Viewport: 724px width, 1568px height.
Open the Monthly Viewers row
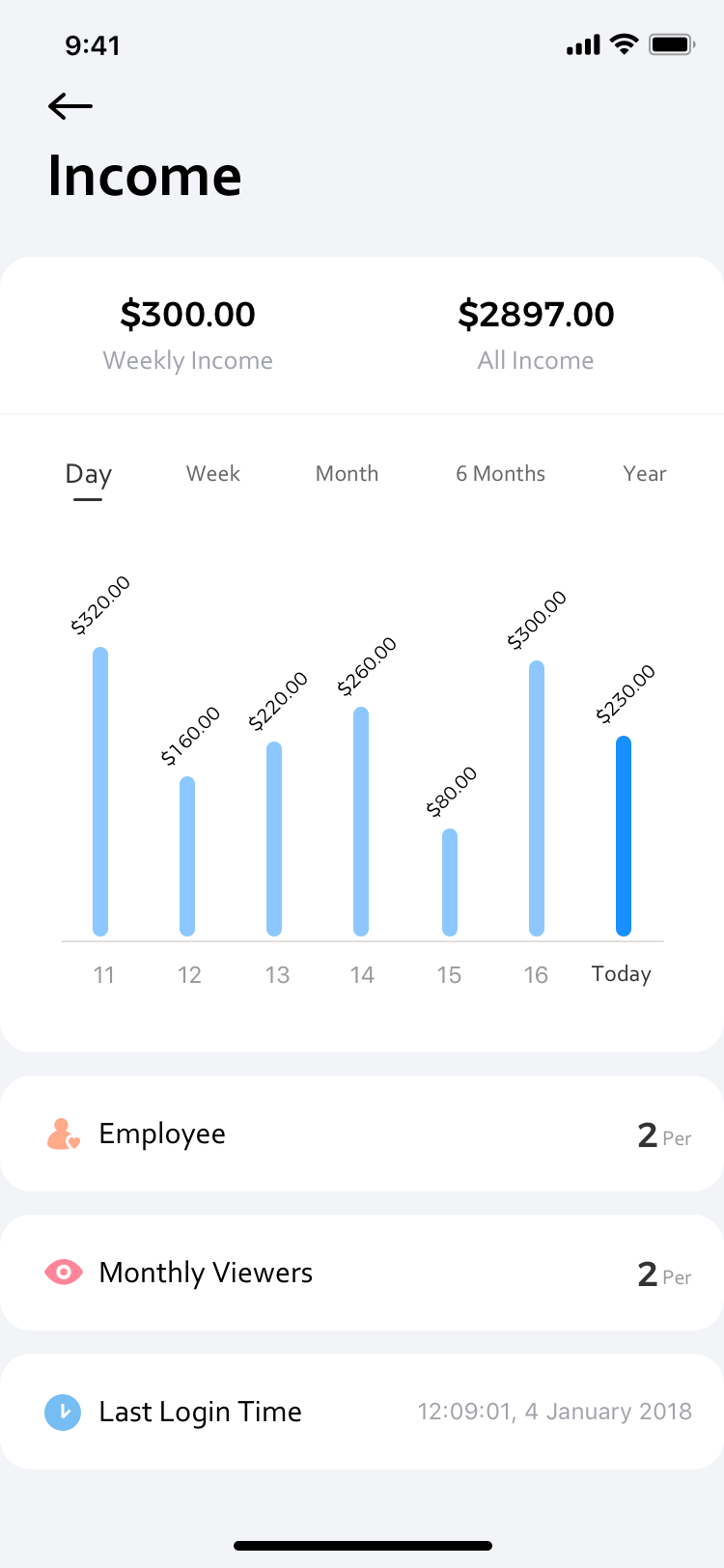click(x=362, y=1273)
